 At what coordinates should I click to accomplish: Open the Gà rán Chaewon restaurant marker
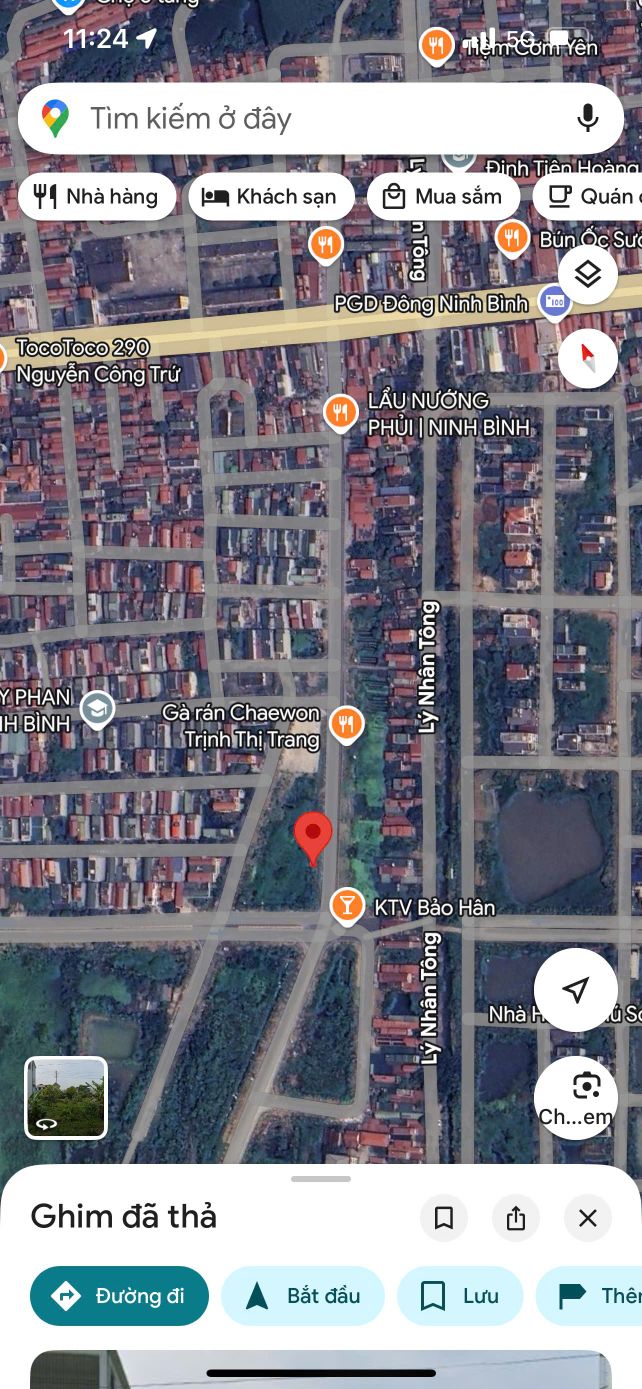click(x=346, y=723)
